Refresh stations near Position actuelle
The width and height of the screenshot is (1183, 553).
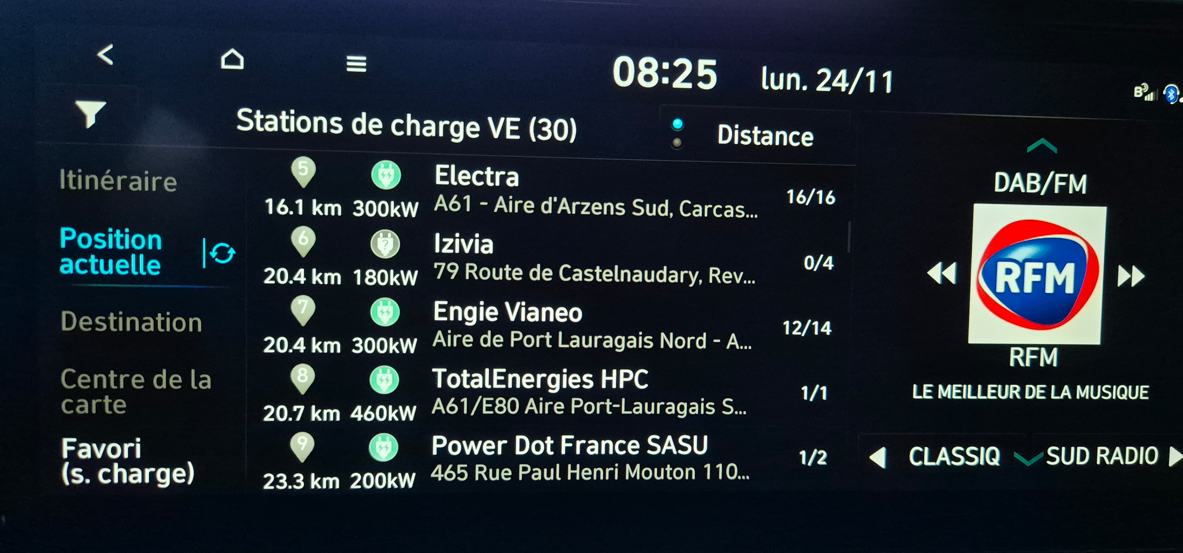pos(221,253)
